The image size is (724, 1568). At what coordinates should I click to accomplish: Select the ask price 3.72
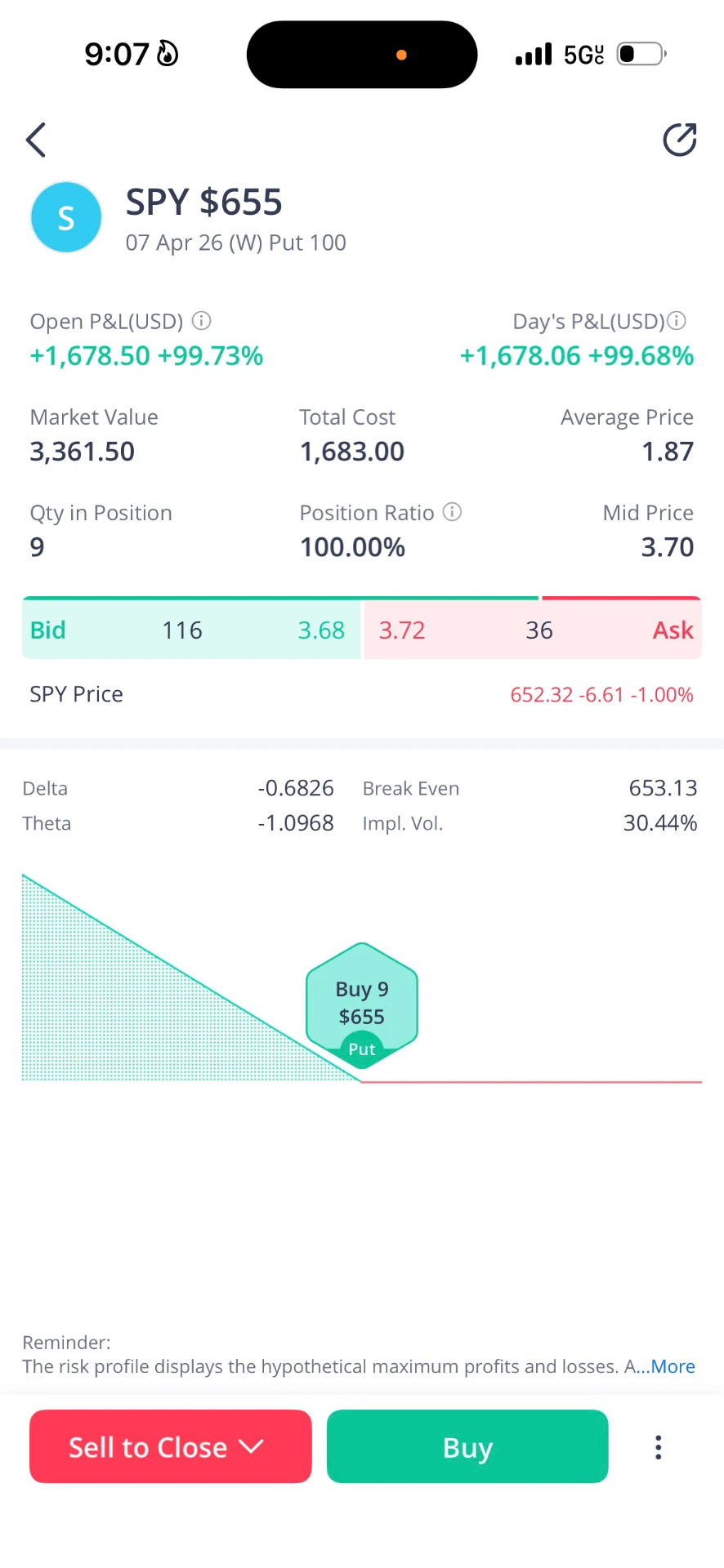(x=402, y=630)
